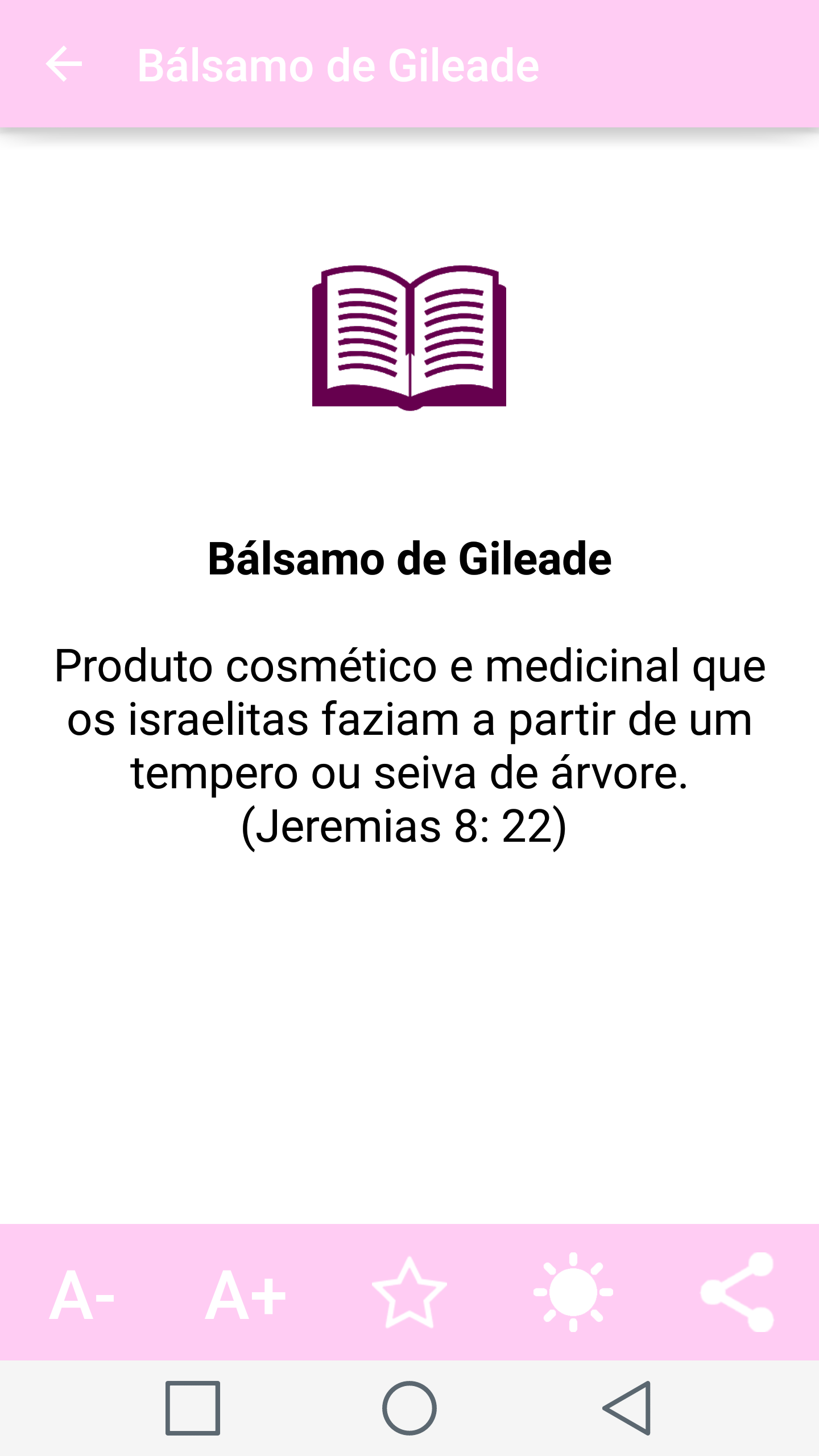The height and width of the screenshot is (1456, 819).
Task: Go back using the top arrow
Action: (64, 64)
